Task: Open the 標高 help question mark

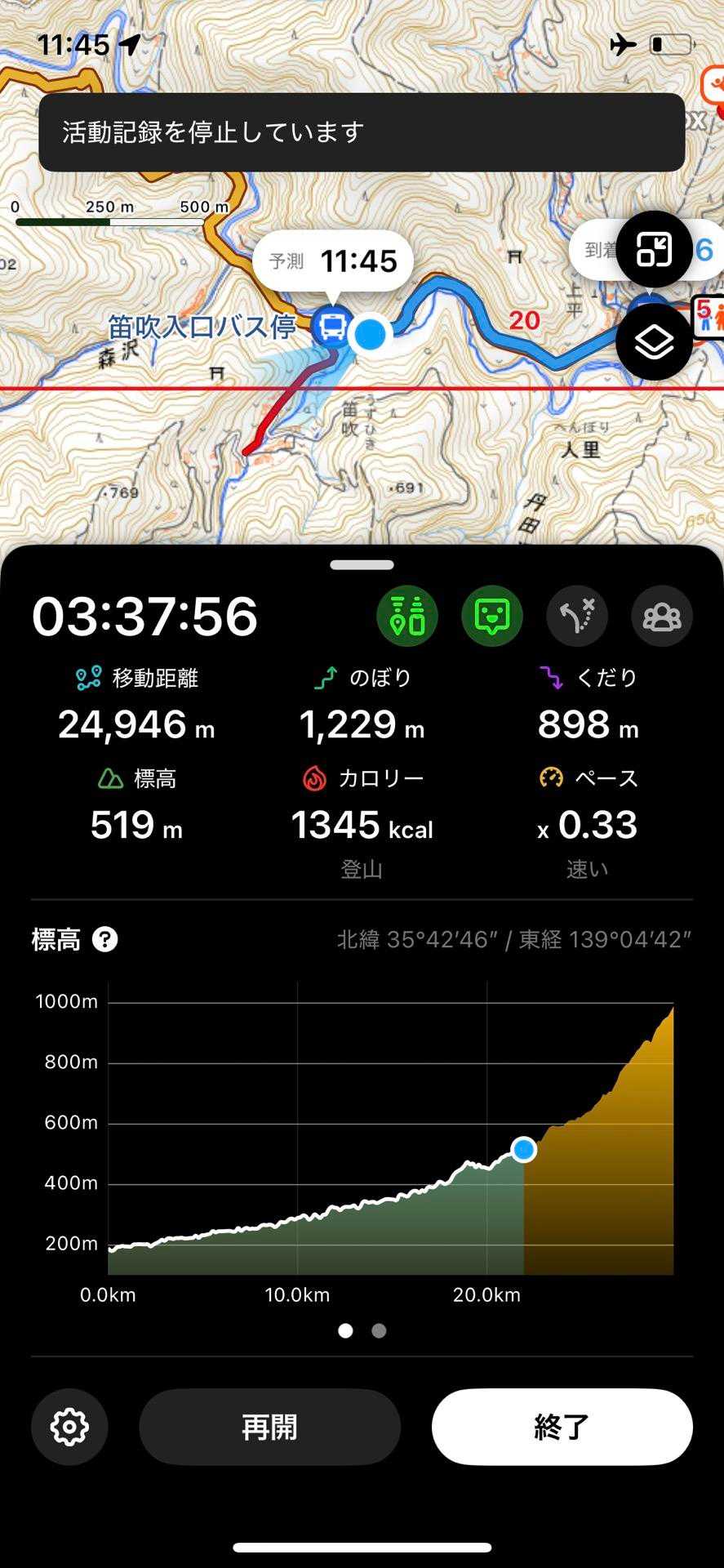Action: 104,940
